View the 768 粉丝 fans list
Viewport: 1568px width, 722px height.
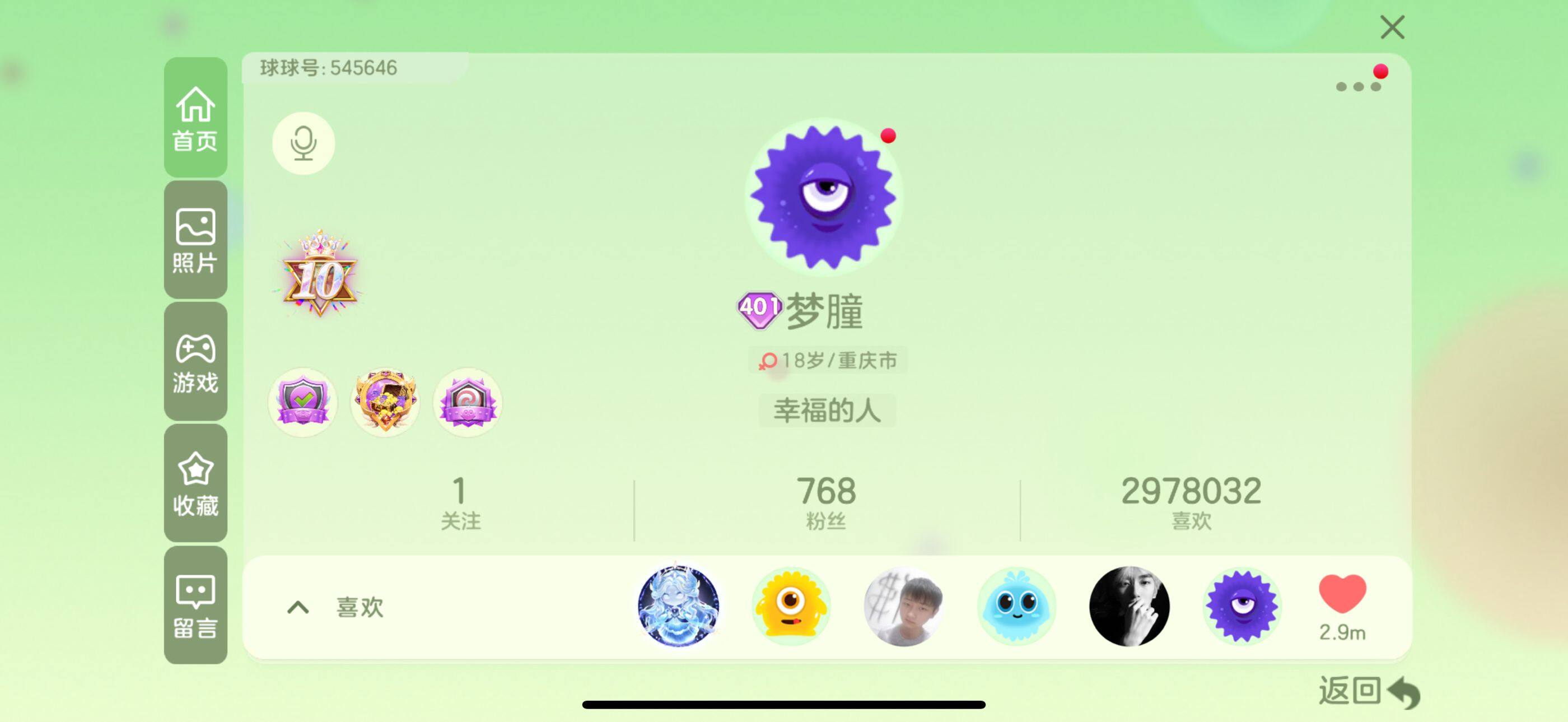click(x=826, y=502)
